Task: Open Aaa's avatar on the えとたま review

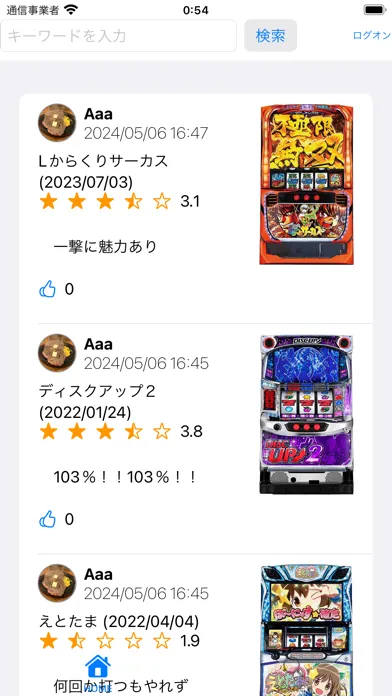Action: pyautogui.click(x=57, y=583)
